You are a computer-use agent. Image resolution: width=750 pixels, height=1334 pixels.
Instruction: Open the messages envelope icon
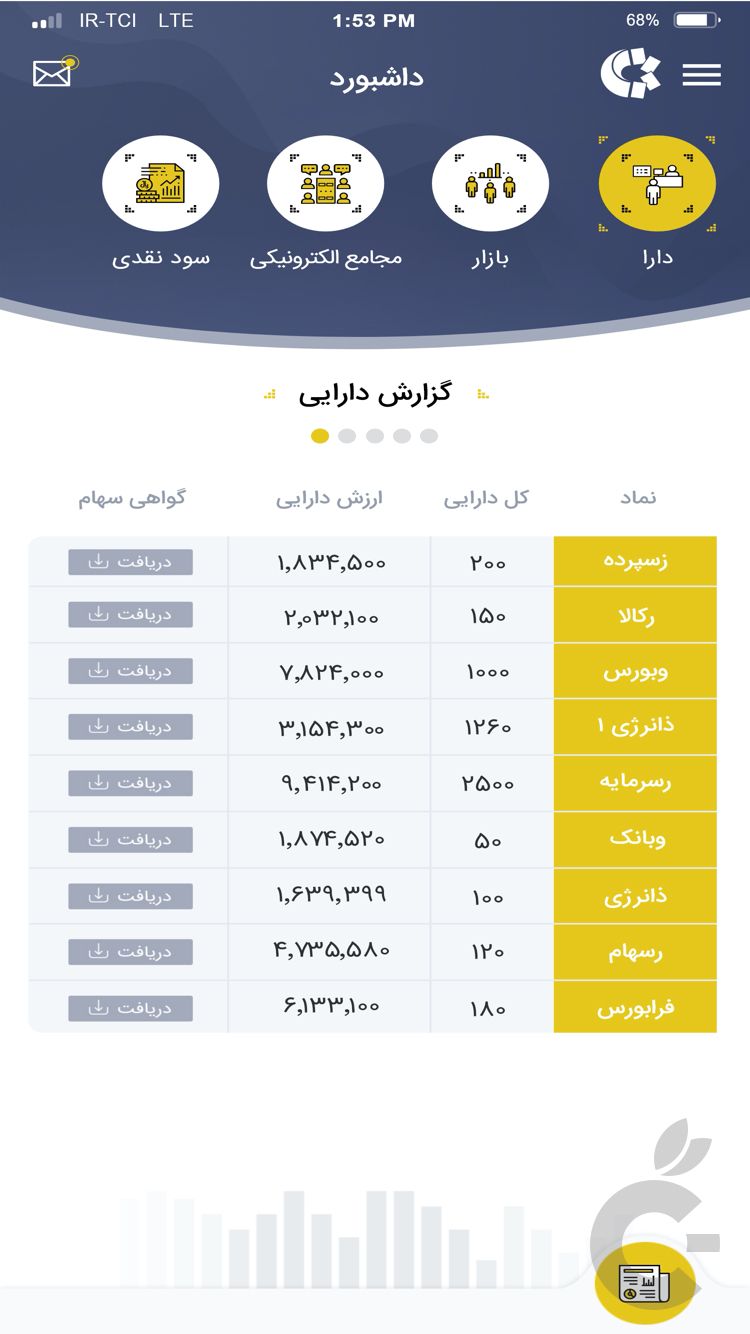click(x=53, y=73)
